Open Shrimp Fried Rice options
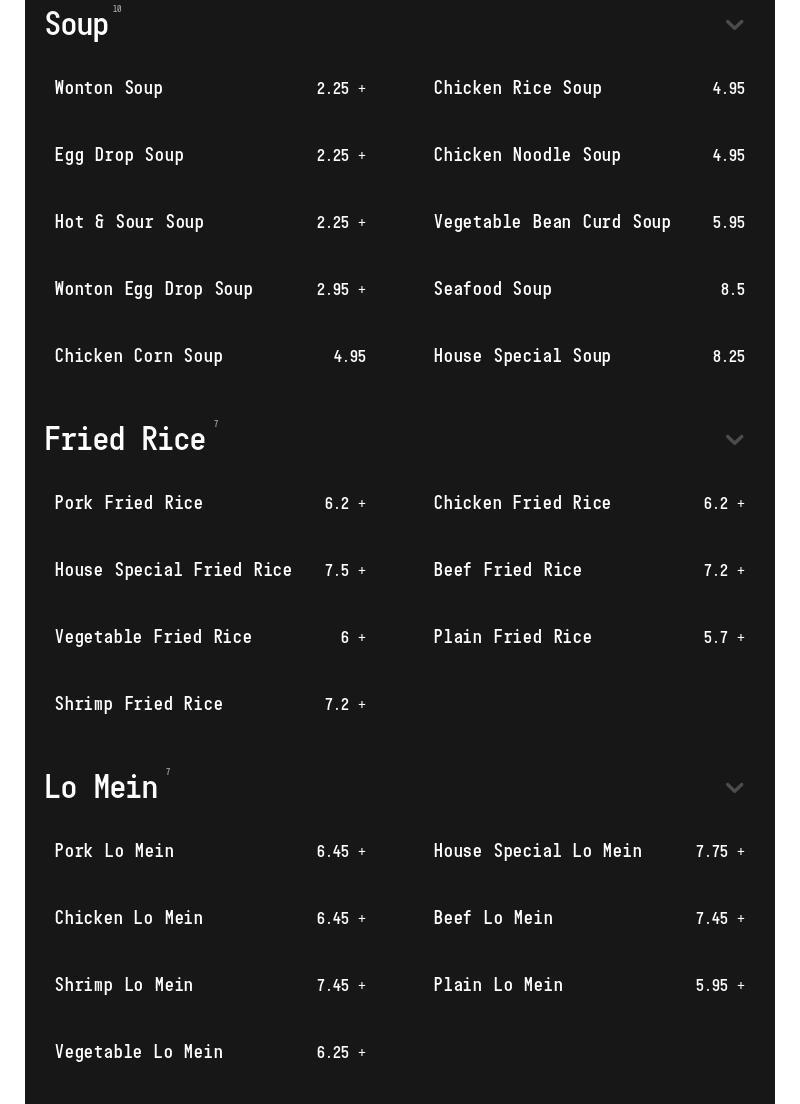800x1104 pixels. 210,704
